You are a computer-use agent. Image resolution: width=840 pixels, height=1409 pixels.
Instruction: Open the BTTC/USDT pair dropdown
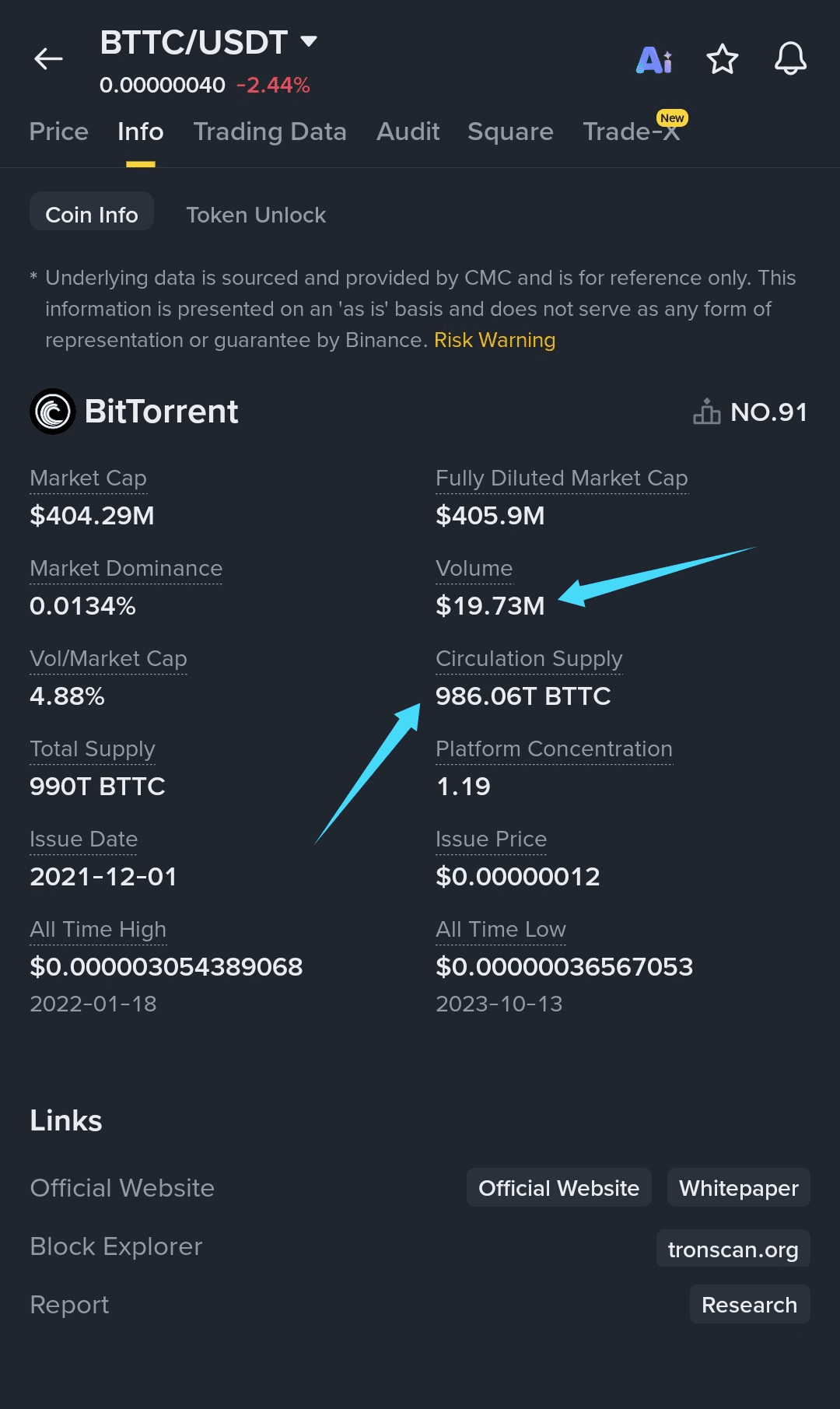pyautogui.click(x=309, y=41)
